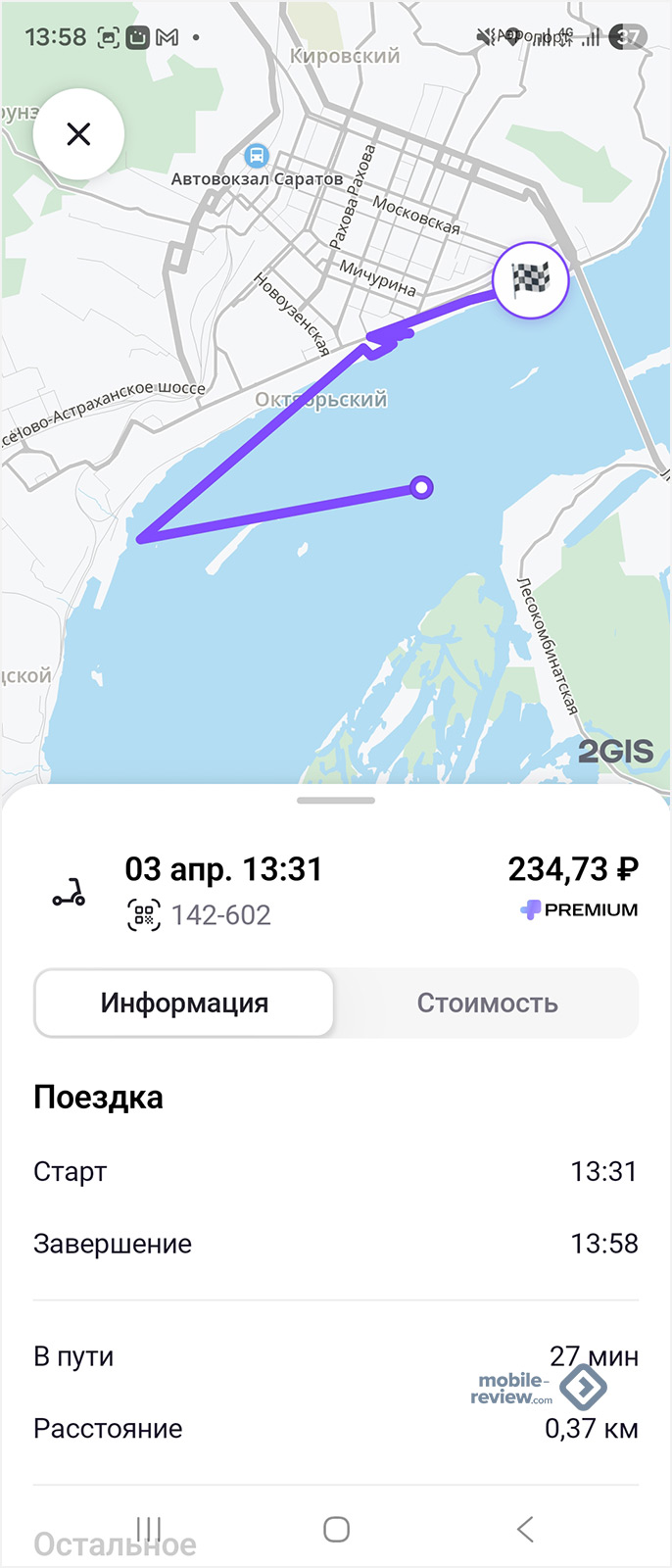Select the Информация tab
The height and width of the screenshot is (1568, 672).
184,1003
